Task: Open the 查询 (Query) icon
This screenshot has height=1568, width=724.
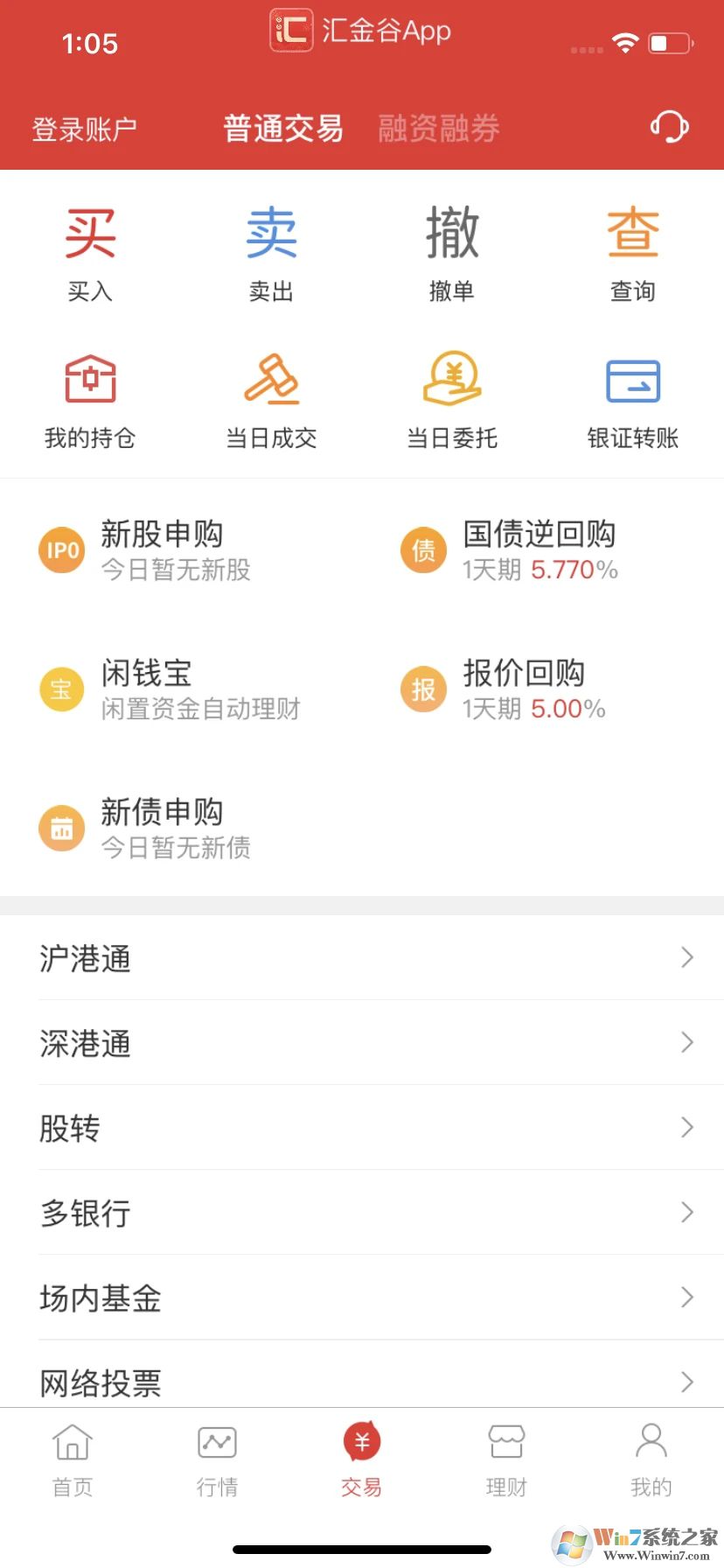Action: [633, 248]
